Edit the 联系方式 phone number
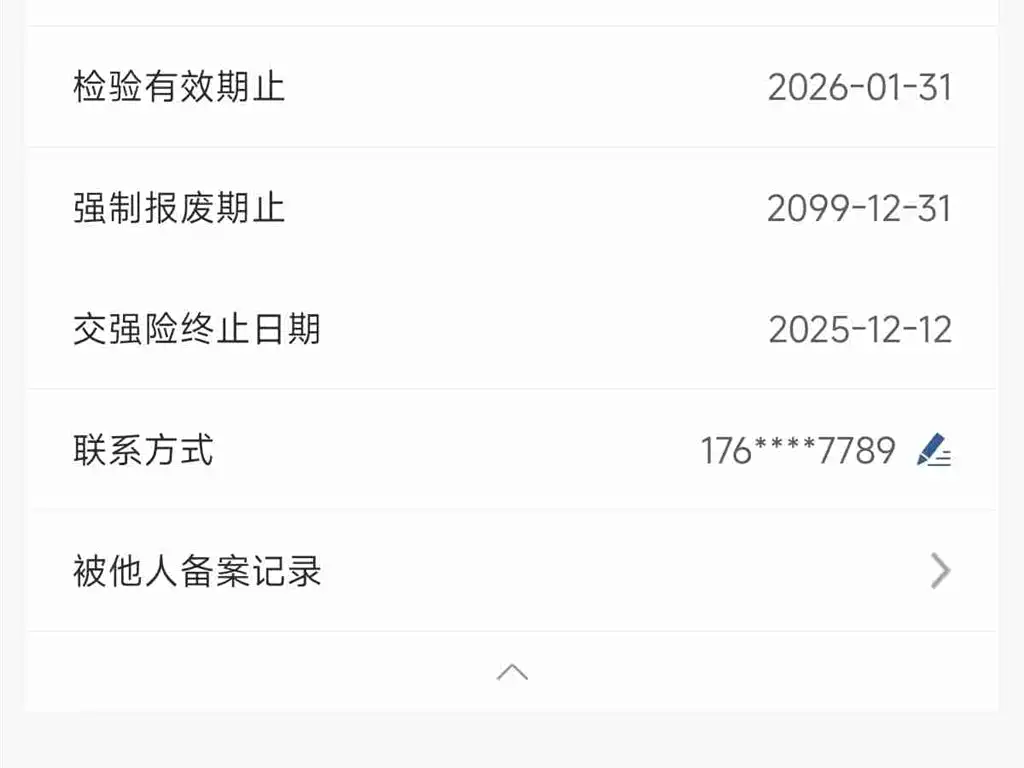 click(934, 451)
